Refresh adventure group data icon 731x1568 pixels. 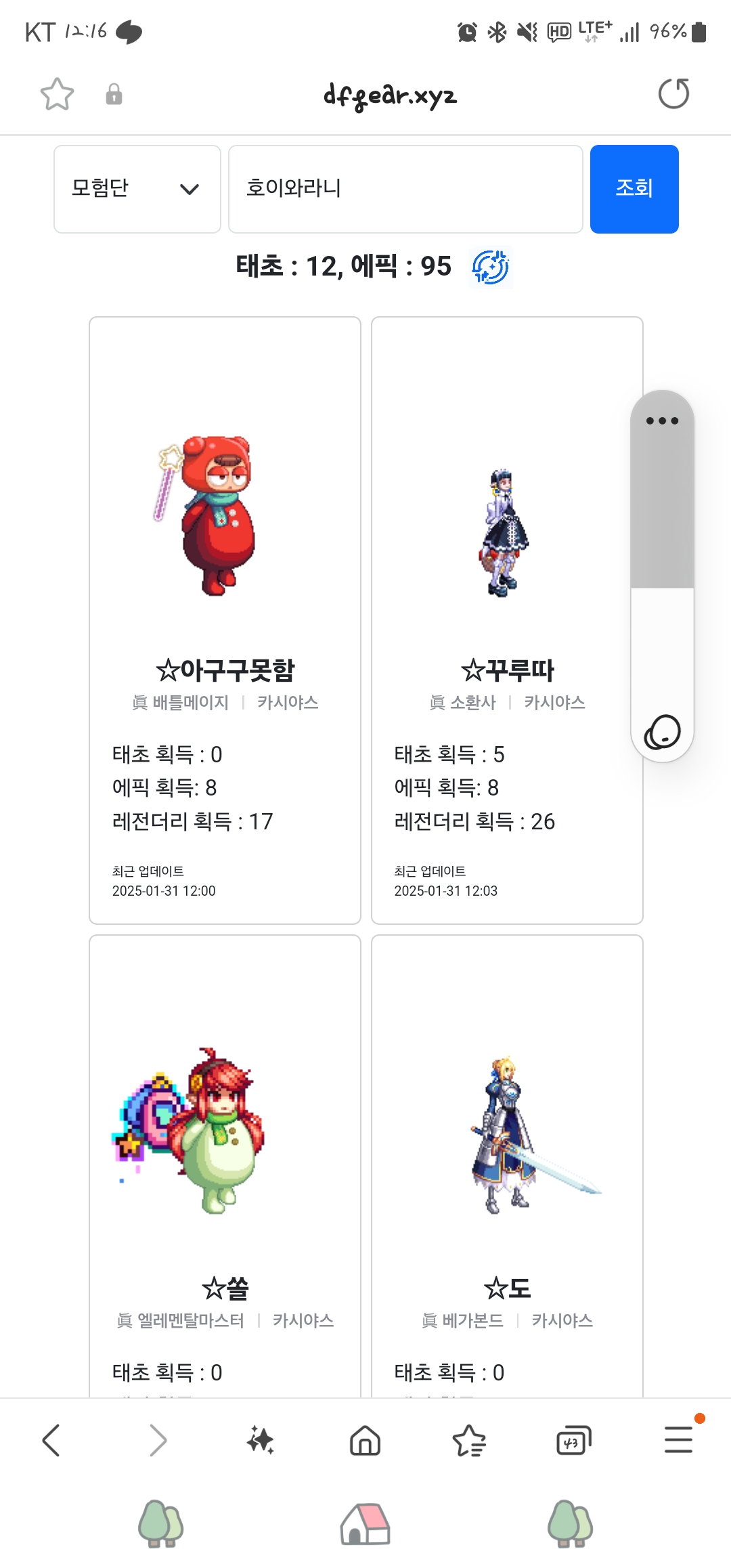[x=490, y=267]
